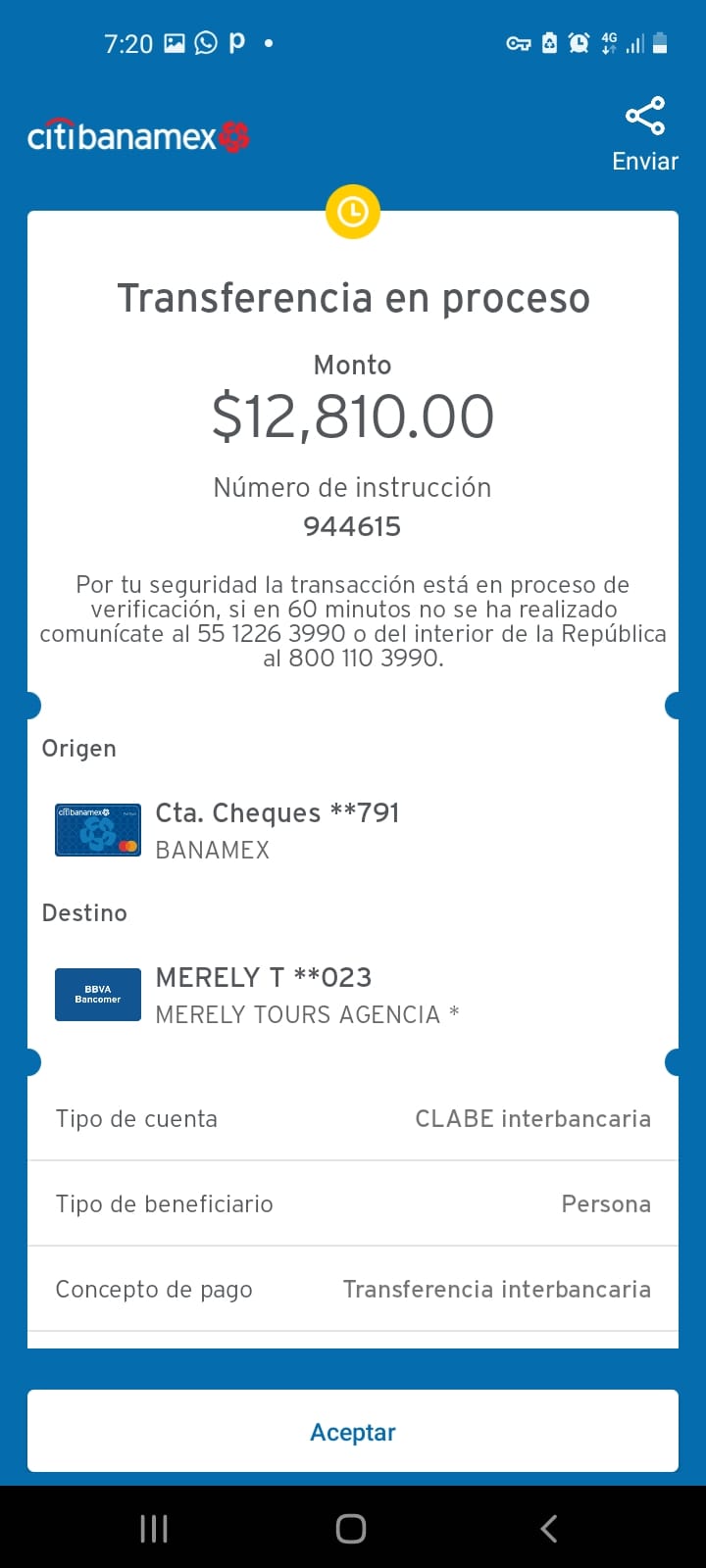Open recent apps from the navigation bar

[154, 1528]
